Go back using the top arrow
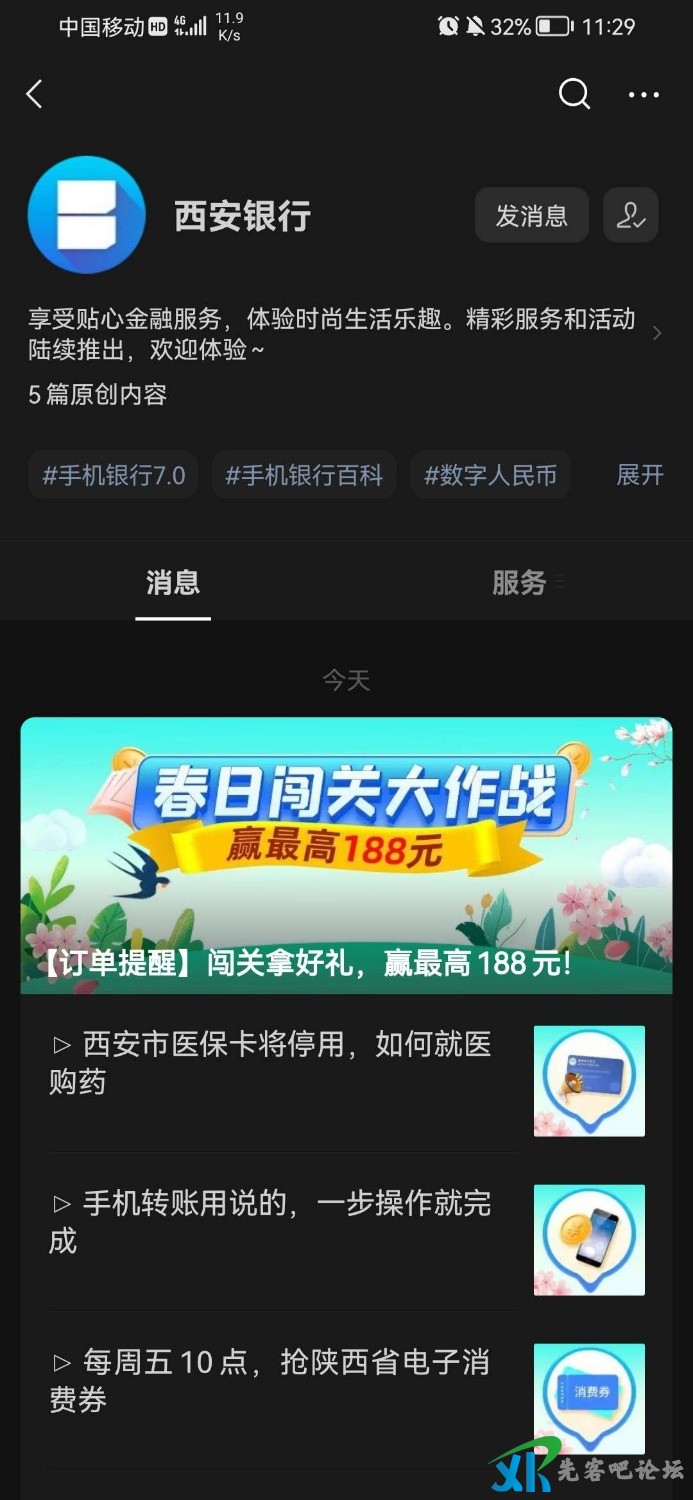 35,95
